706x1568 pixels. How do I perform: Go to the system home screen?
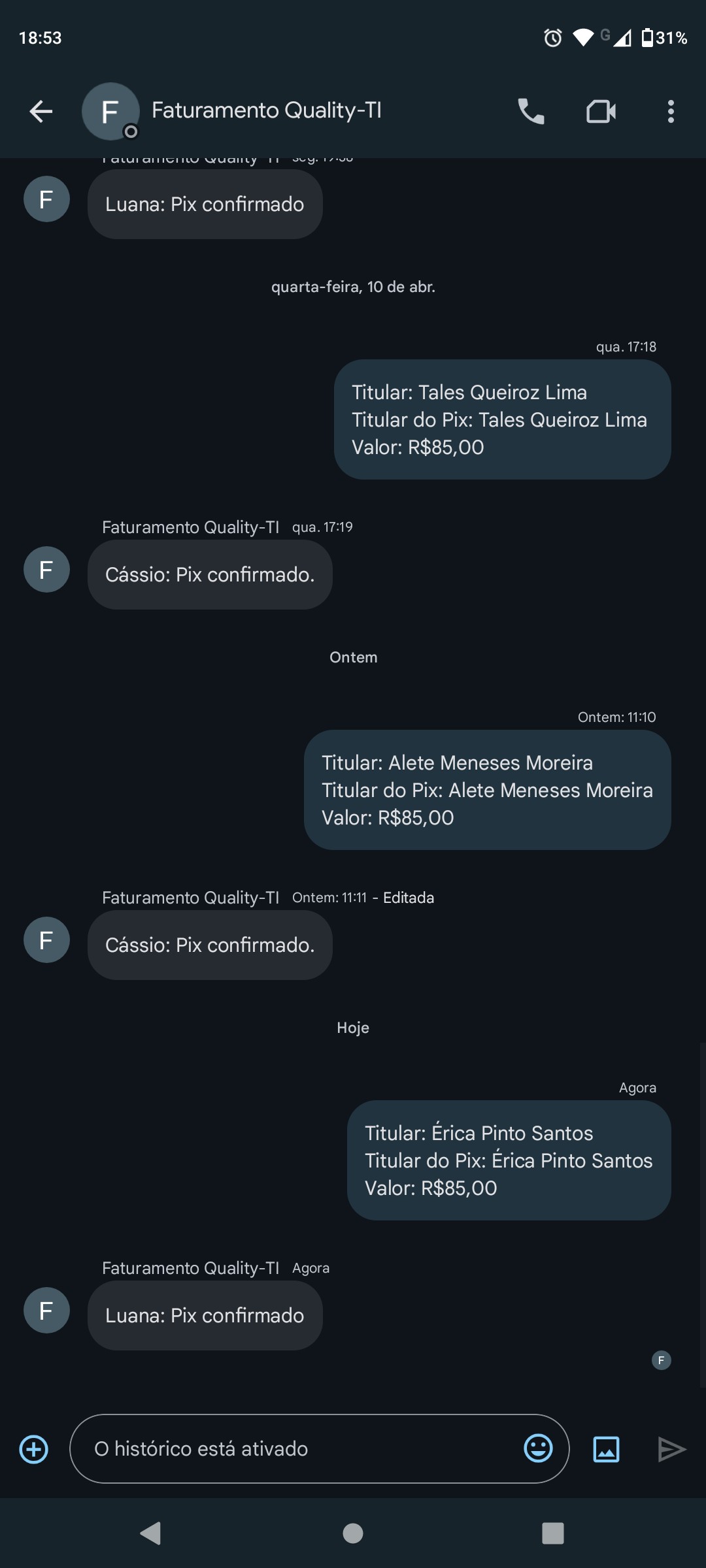tap(353, 1533)
